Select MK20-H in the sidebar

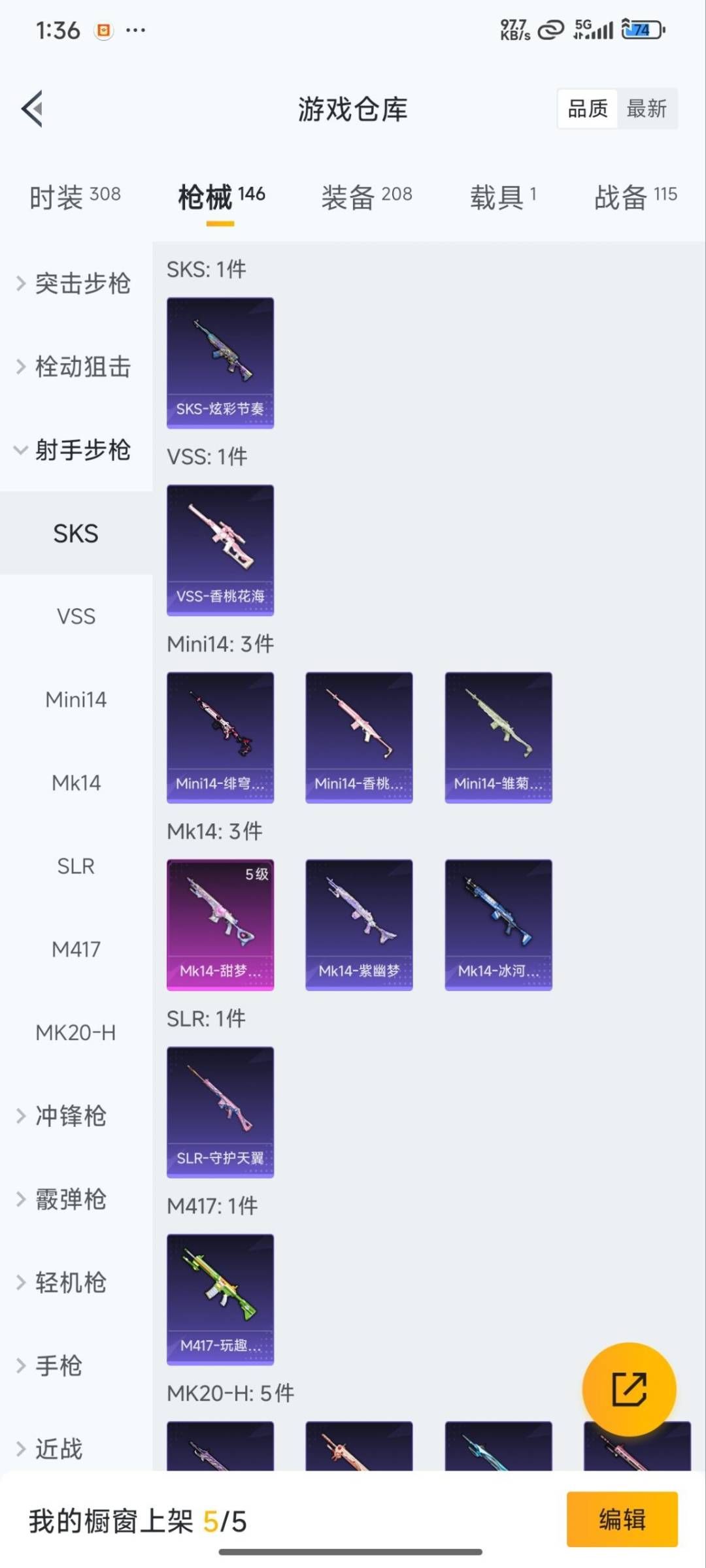pyautogui.click(x=76, y=1032)
